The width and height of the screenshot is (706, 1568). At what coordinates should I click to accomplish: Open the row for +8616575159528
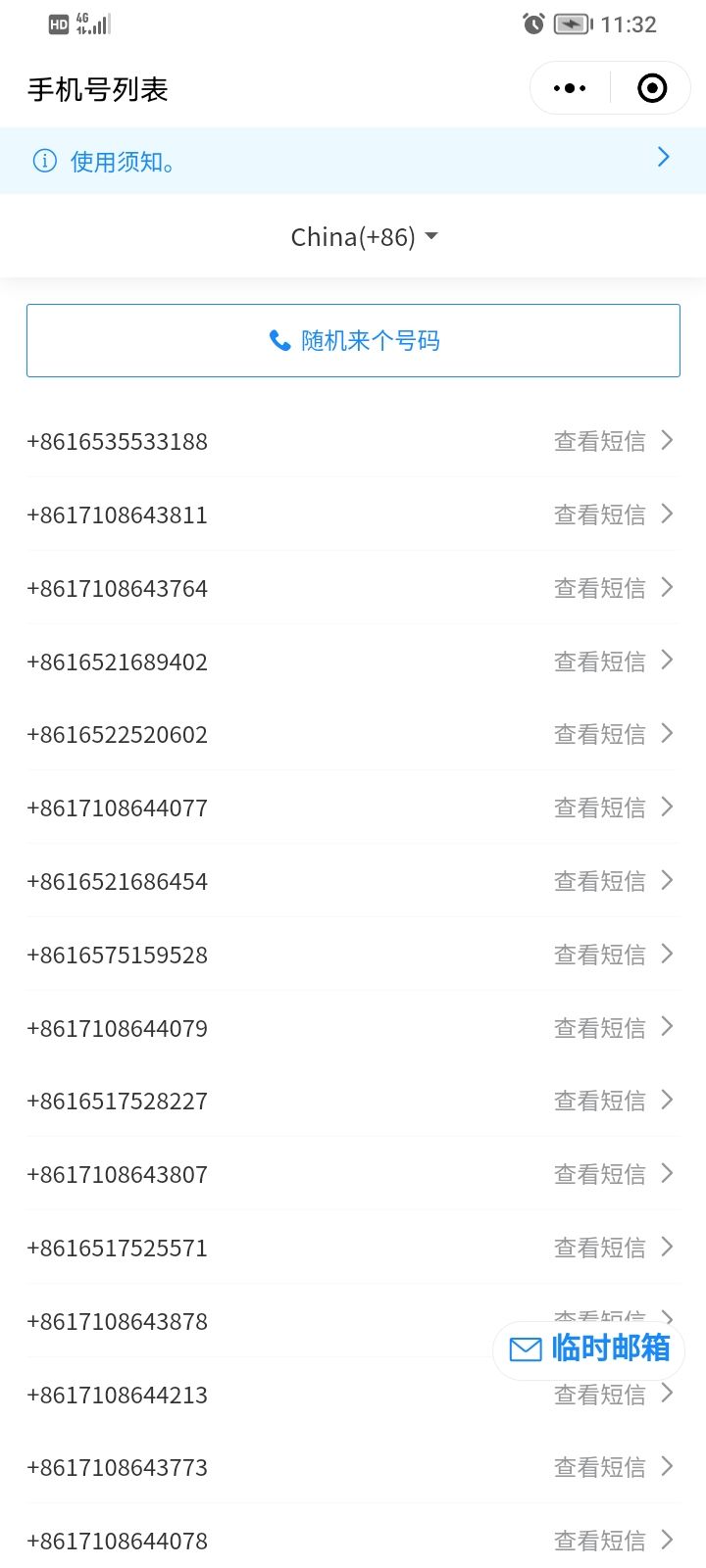353,955
